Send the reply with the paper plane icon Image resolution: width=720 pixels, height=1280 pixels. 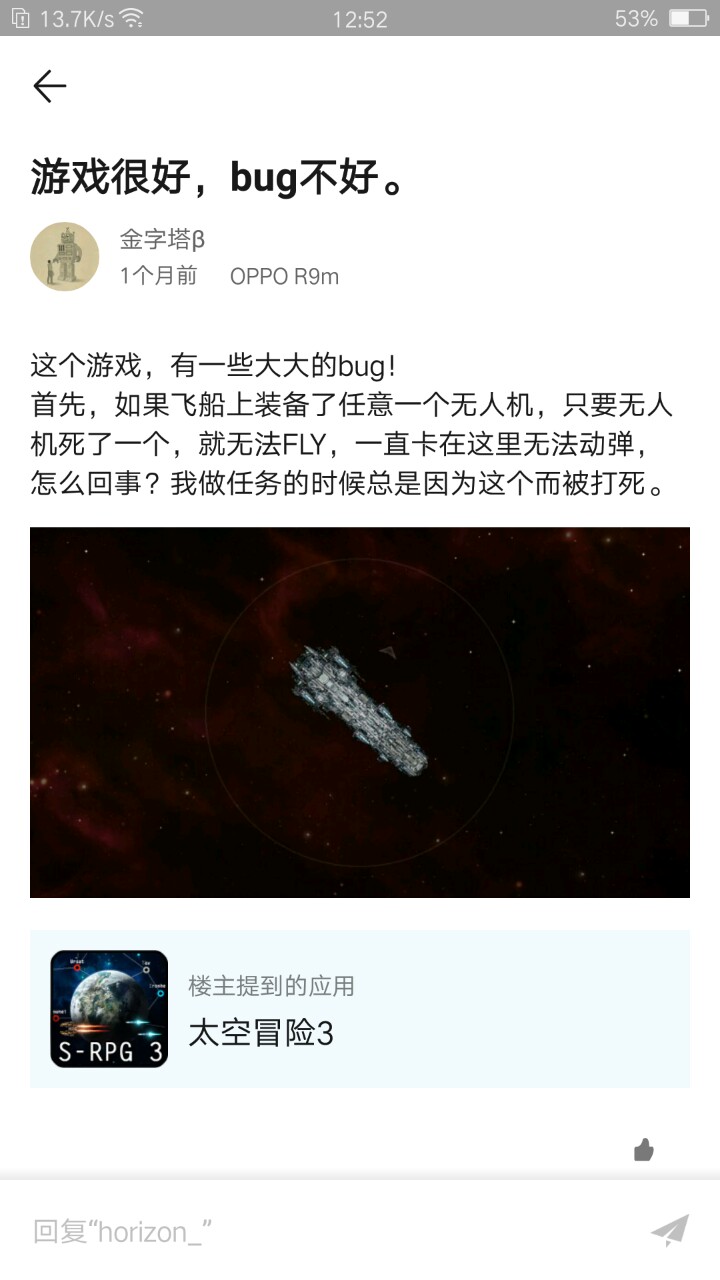tap(669, 1231)
